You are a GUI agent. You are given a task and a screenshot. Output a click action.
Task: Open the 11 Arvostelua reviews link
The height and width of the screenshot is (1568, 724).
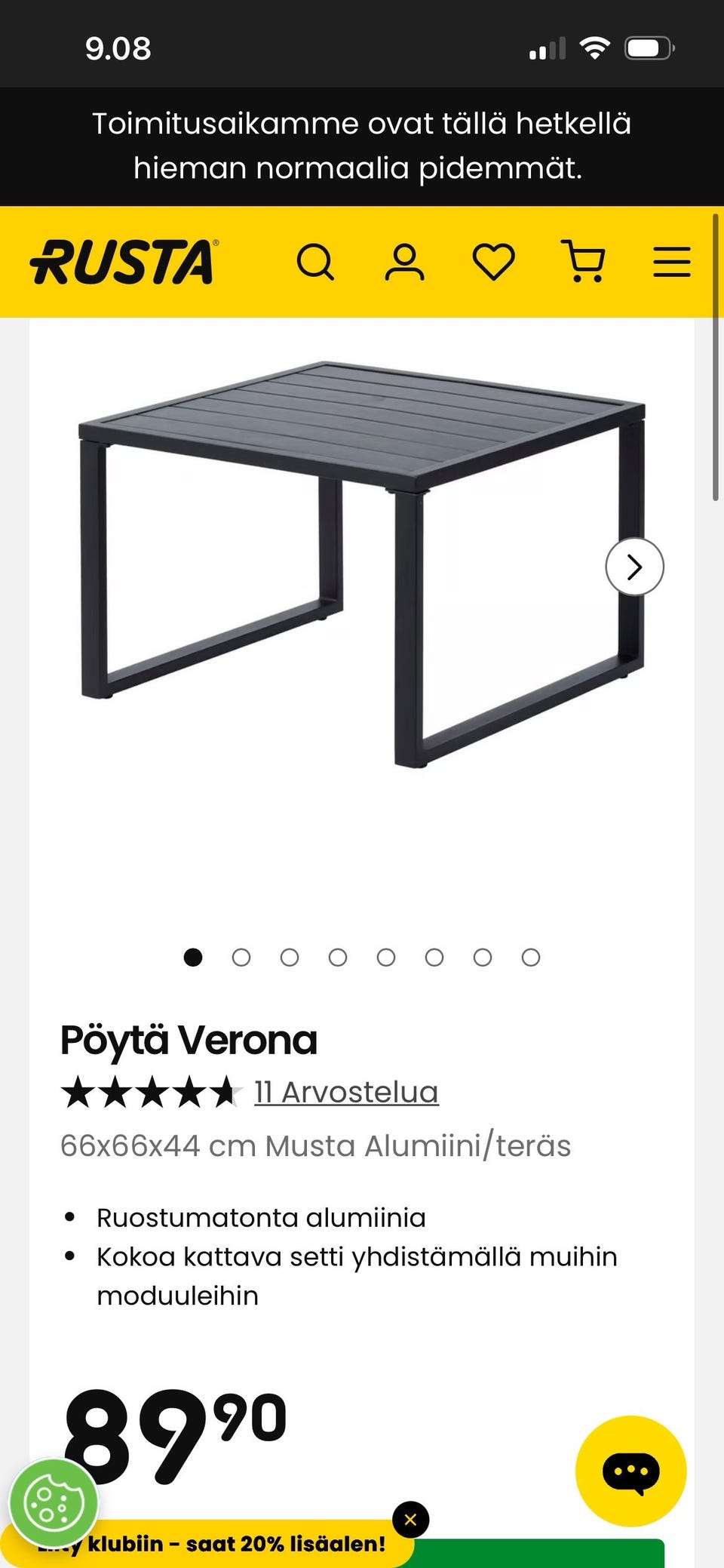click(x=346, y=1092)
